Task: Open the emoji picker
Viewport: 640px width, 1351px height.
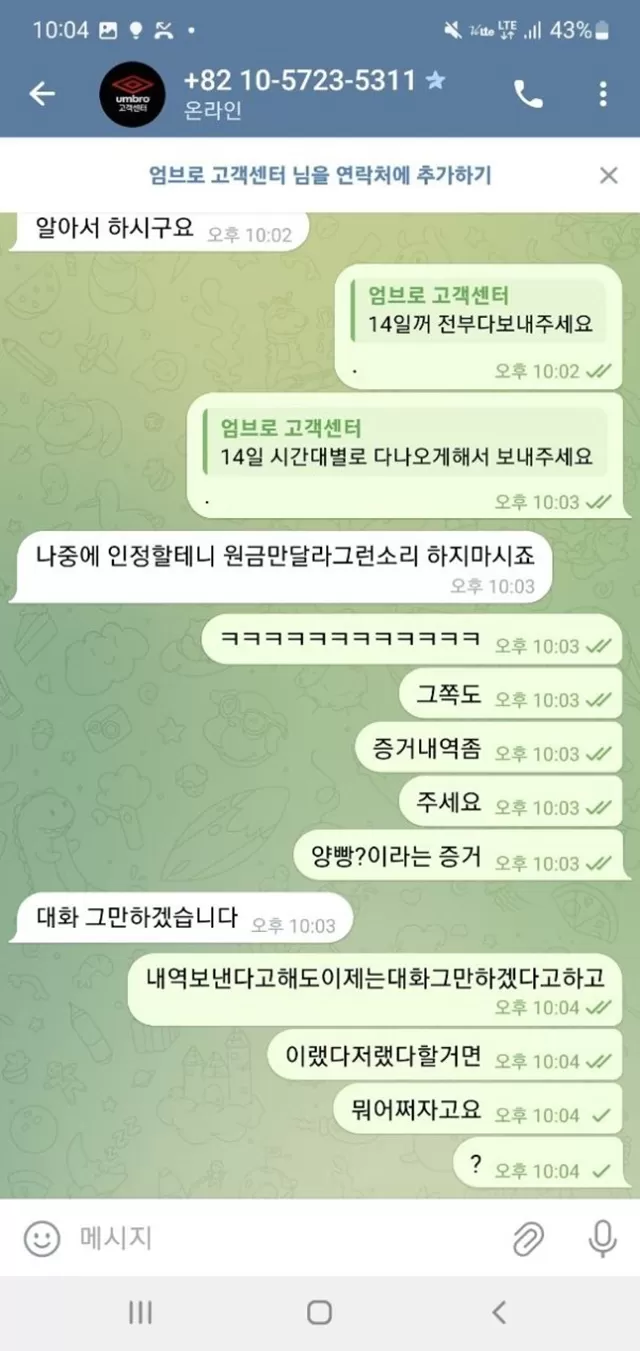Action: [42, 1240]
